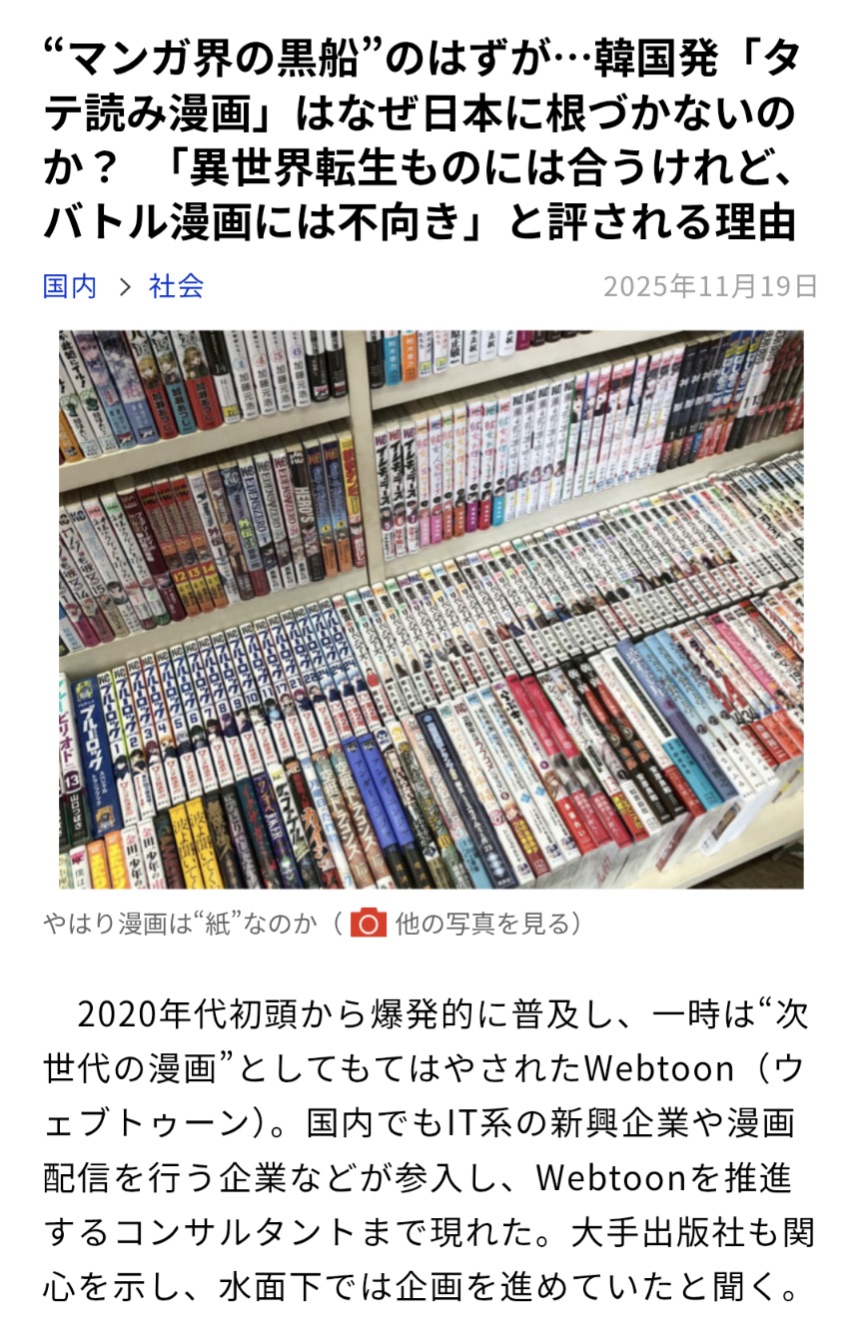Open the manga bookshelf article photo
Viewport: 863px width, 1334px height.
coord(431,609)
